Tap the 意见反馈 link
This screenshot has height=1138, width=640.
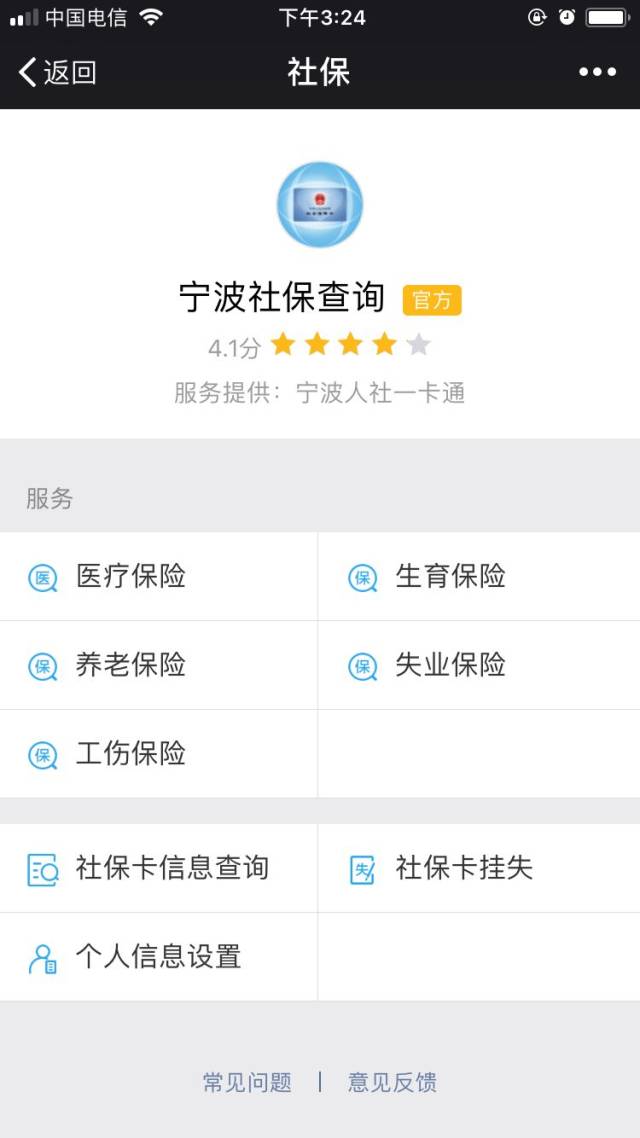392,1082
